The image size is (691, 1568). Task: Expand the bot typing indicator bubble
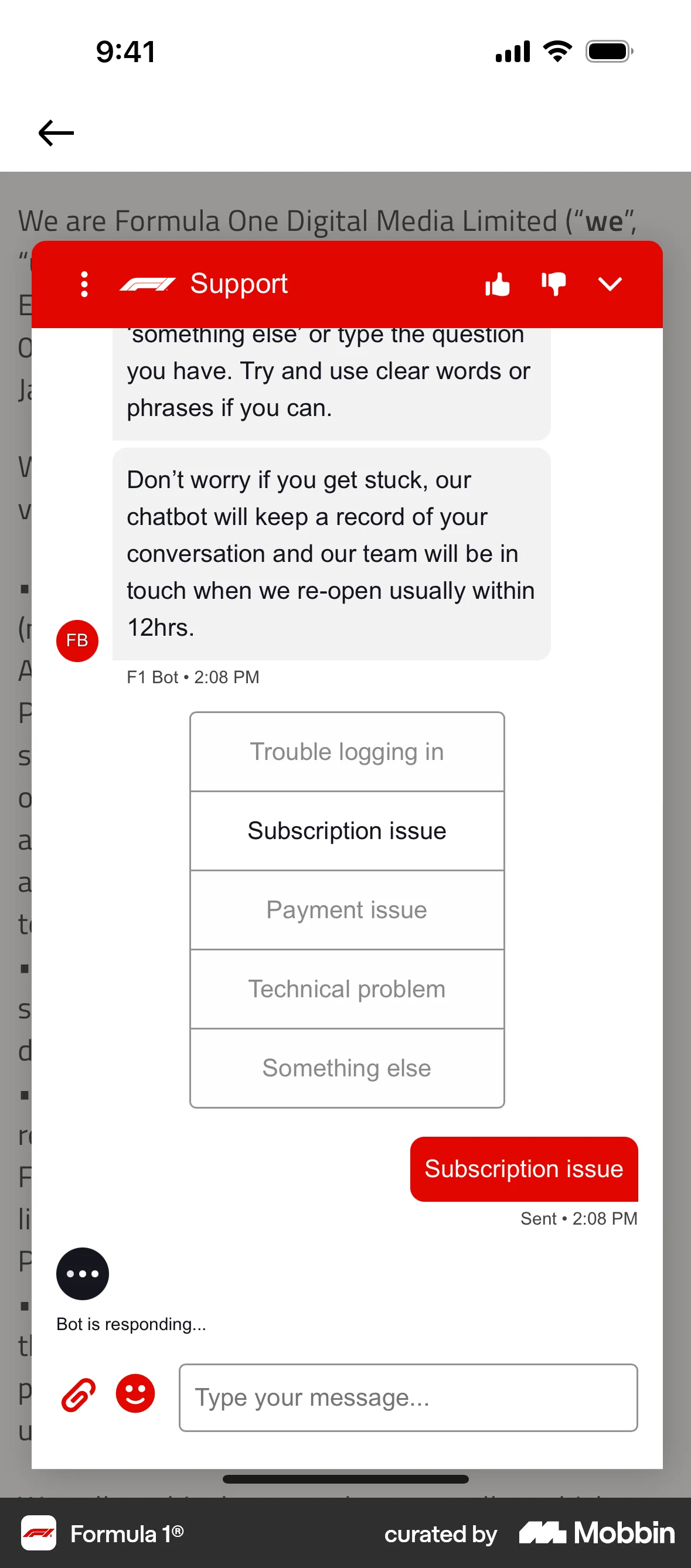(x=82, y=1273)
